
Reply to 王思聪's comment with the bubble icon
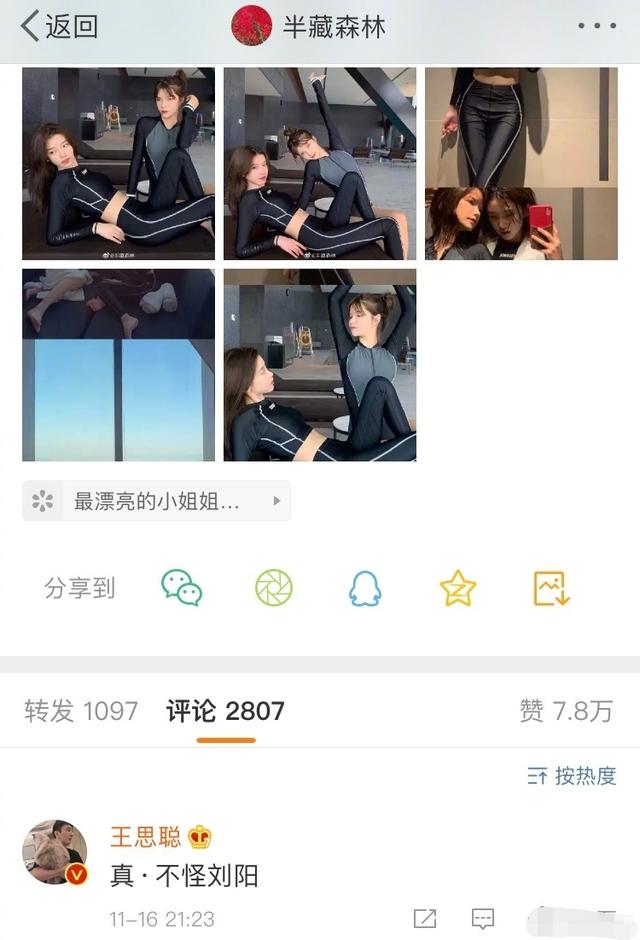(x=483, y=917)
